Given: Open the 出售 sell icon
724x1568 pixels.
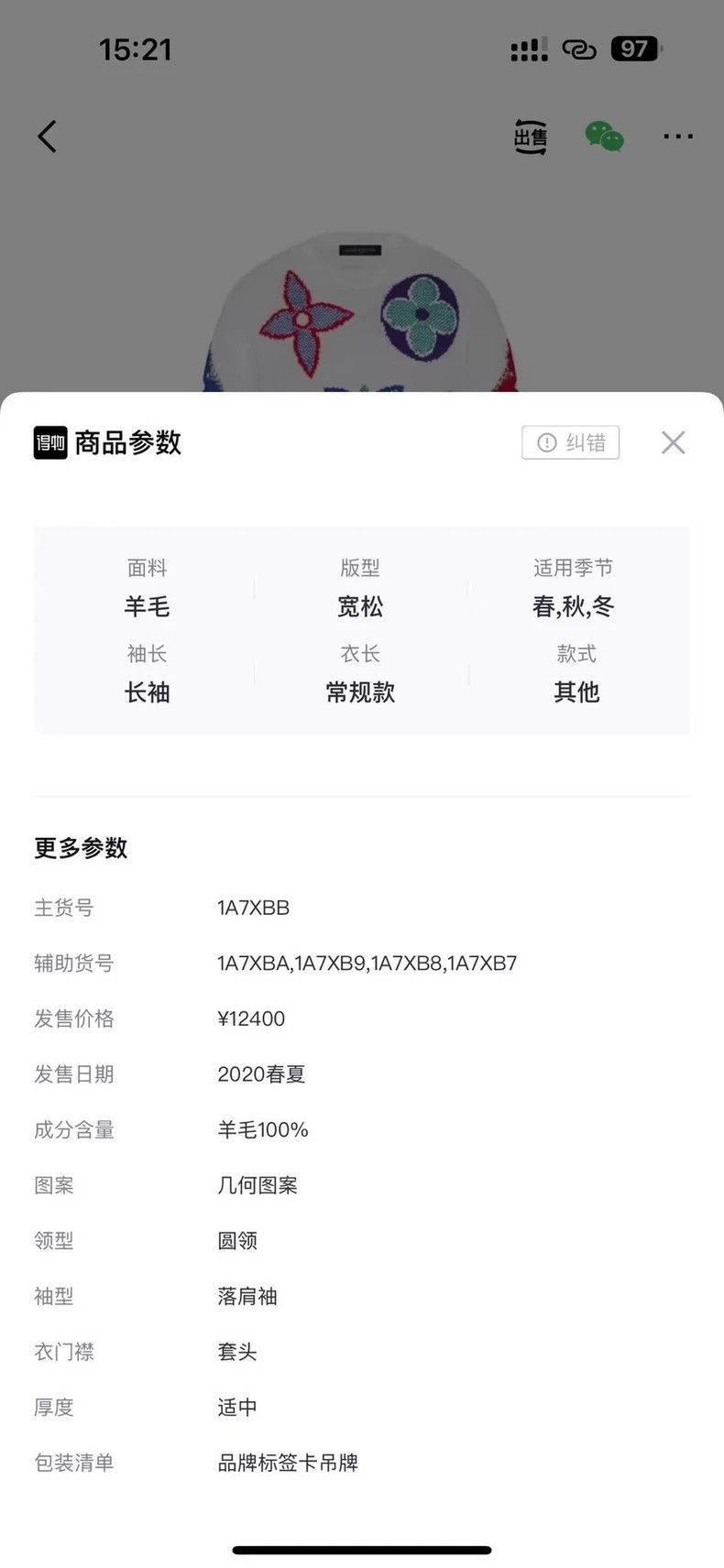Looking at the screenshot, I should click(530, 136).
